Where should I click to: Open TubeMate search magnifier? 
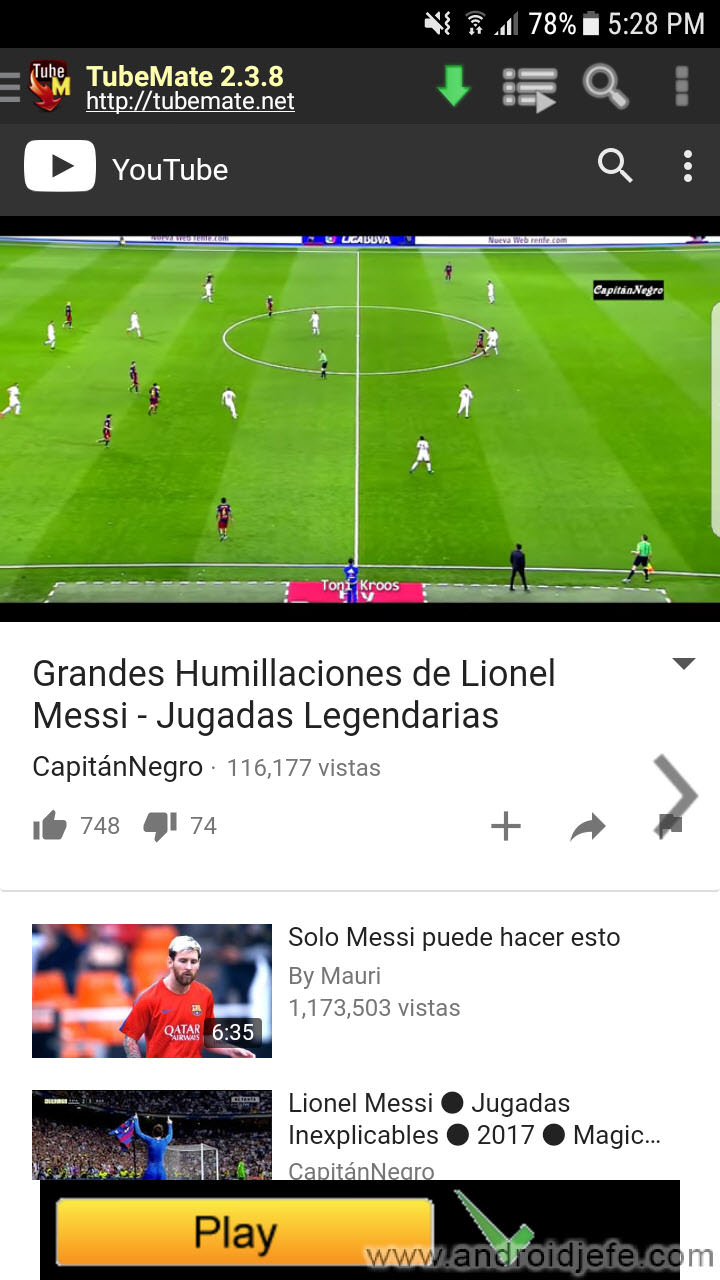click(605, 87)
